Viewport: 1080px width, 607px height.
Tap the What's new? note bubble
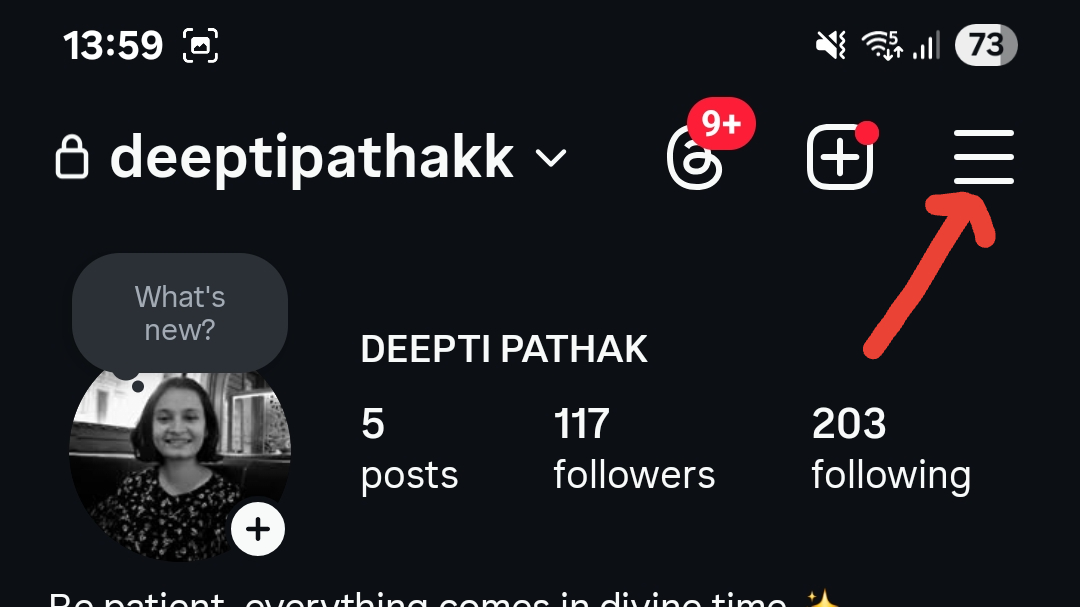(x=180, y=313)
